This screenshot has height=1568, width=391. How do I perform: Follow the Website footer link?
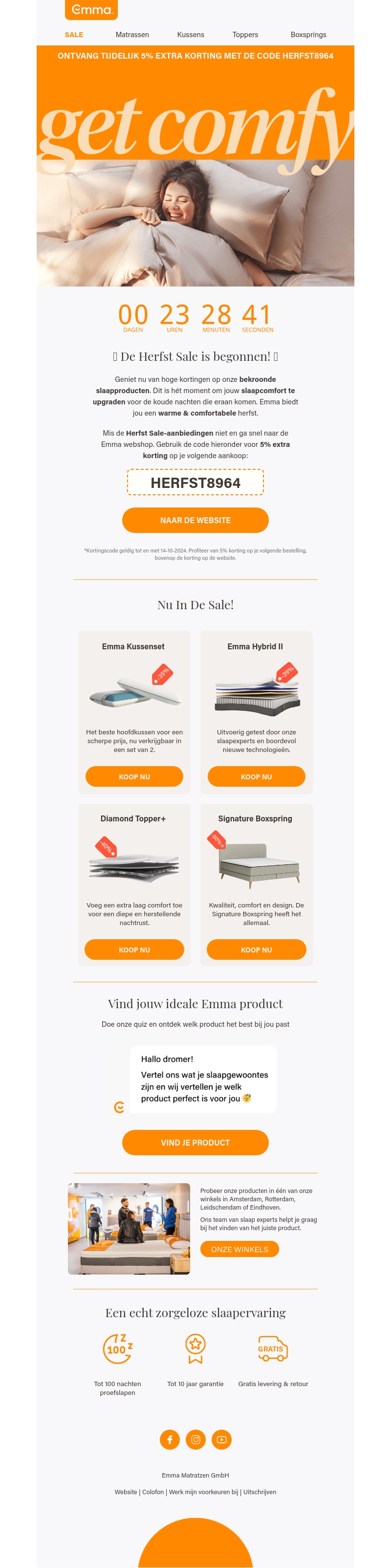[x=126, y=1492]
